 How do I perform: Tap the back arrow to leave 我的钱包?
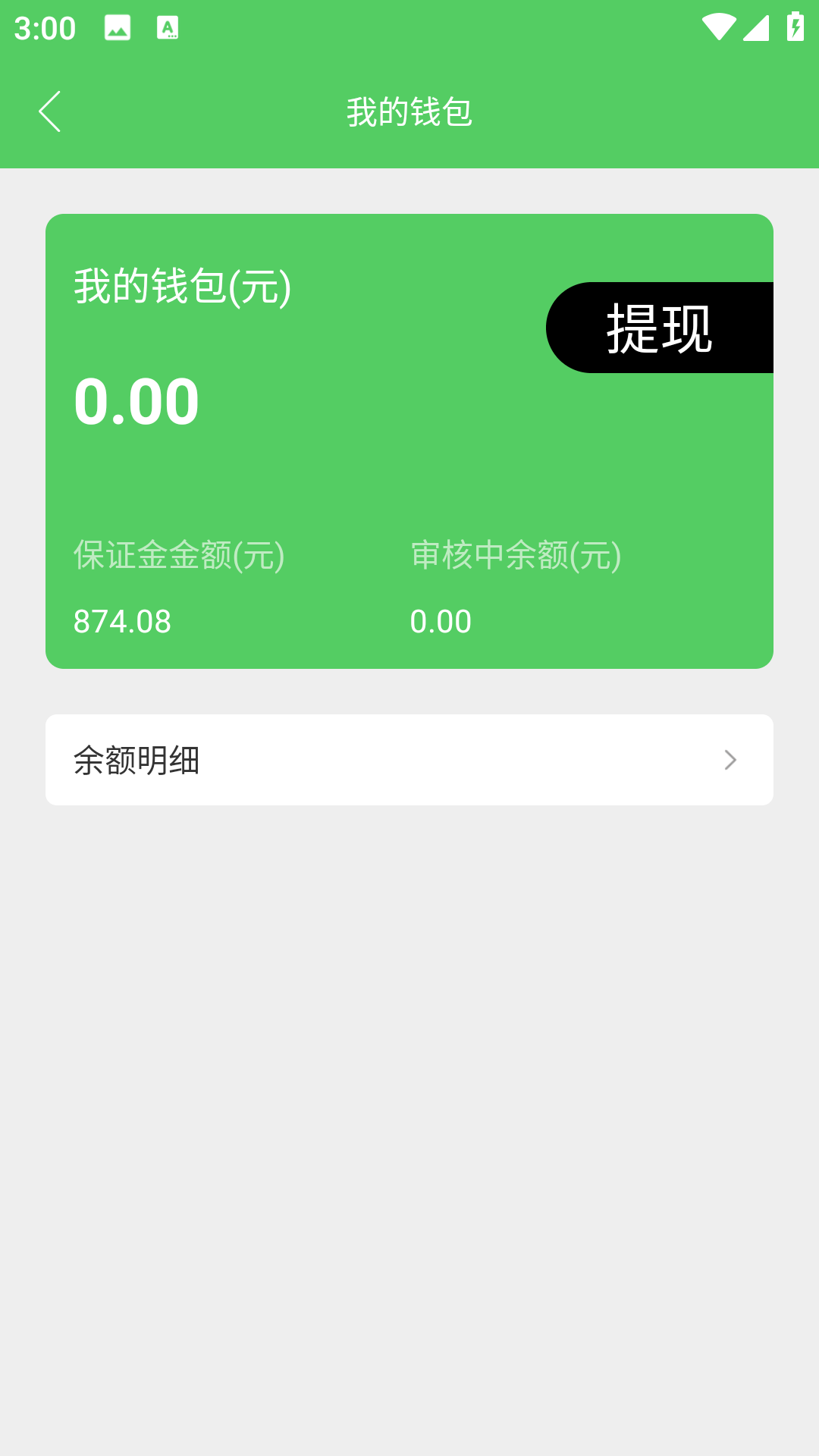50,110
